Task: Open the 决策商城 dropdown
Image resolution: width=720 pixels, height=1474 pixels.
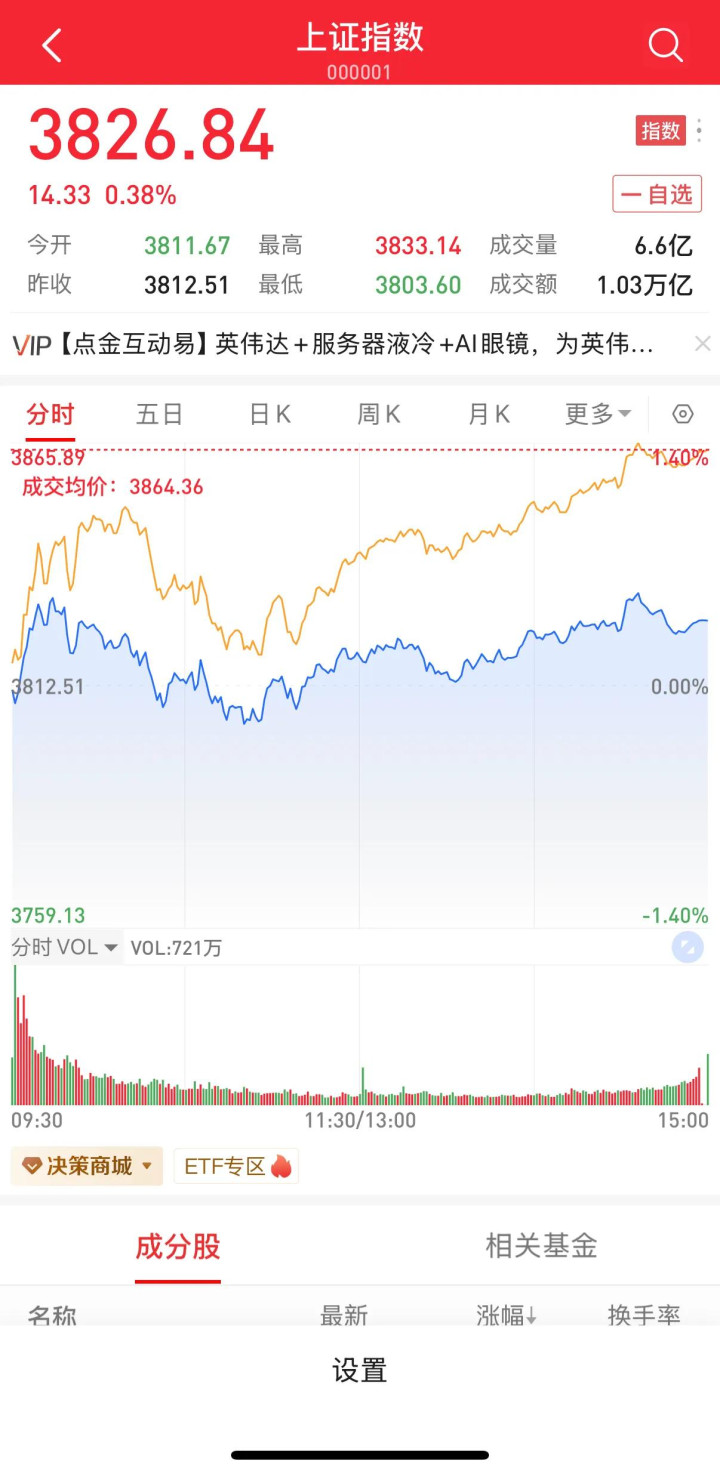Action: coord(86,1166)
